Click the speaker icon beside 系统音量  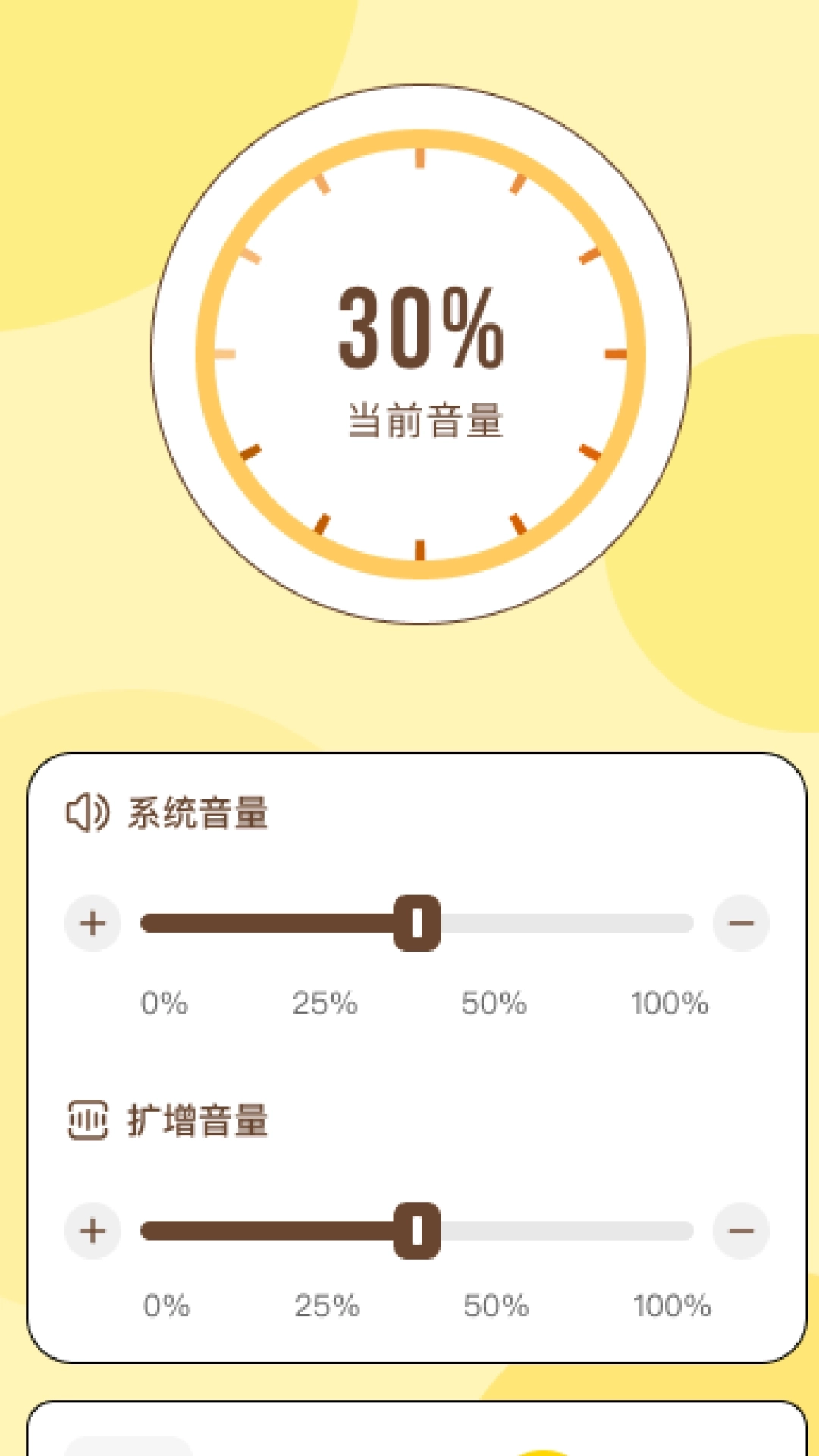click(86, 811)
